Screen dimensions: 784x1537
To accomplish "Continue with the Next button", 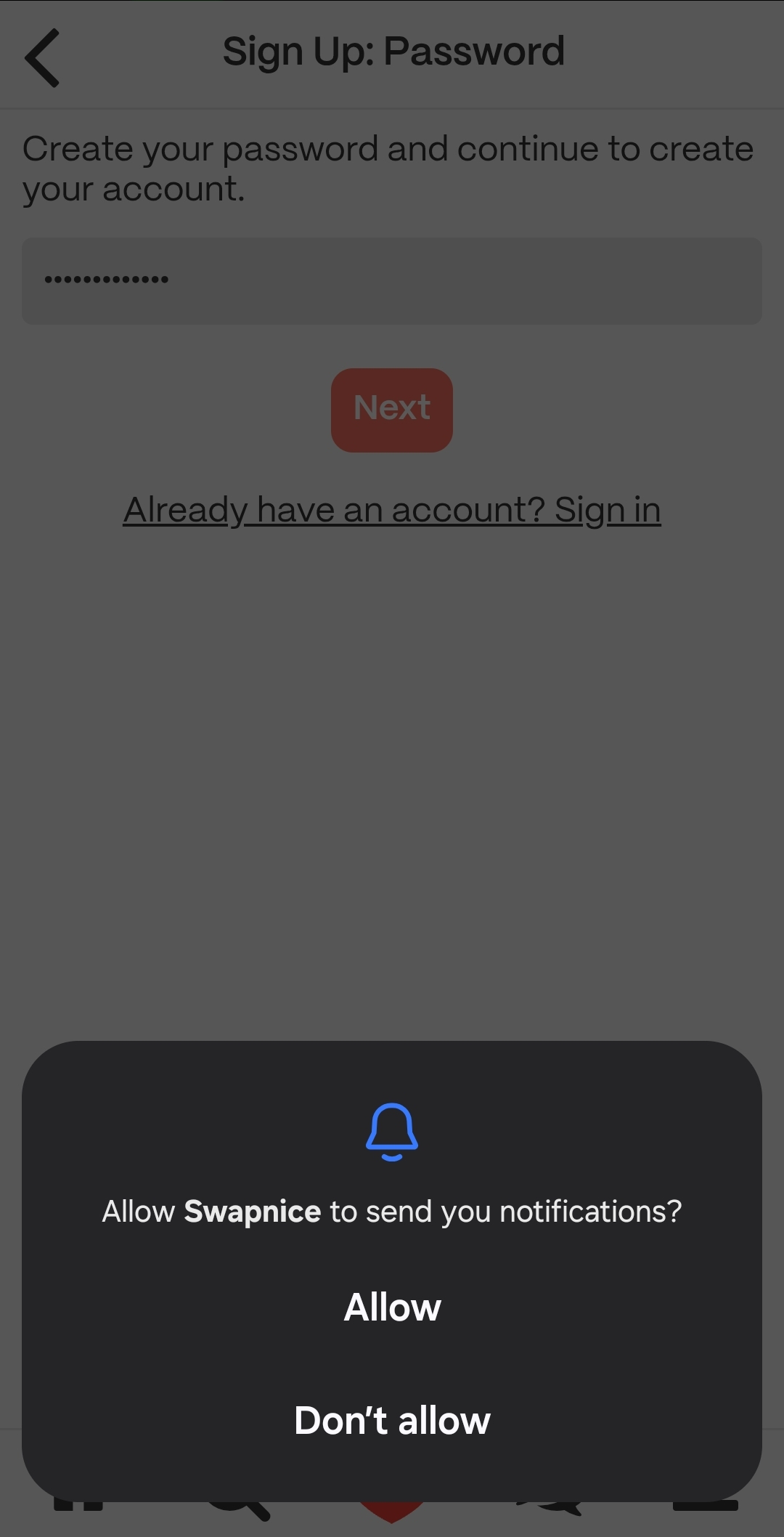I will coord(392,410).
